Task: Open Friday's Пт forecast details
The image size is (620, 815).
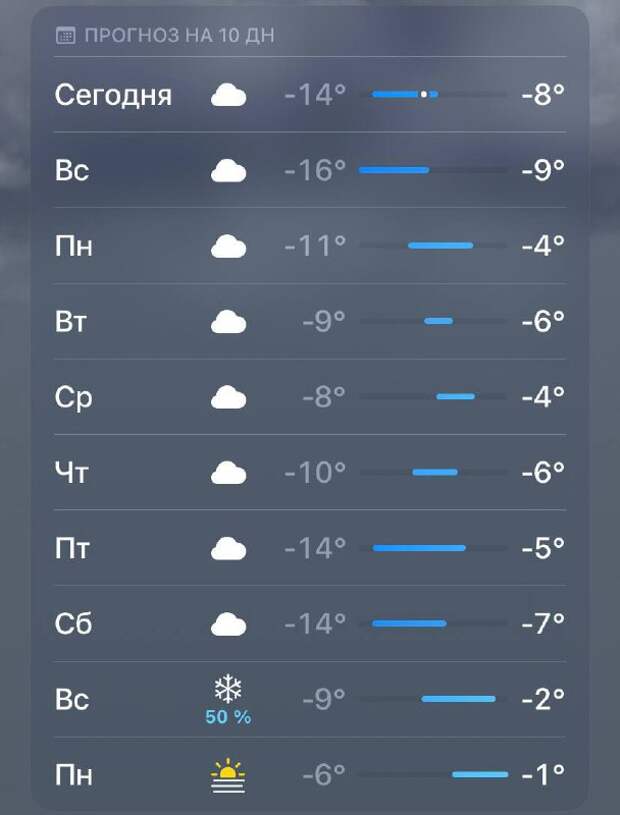Action: click(310, 548)
